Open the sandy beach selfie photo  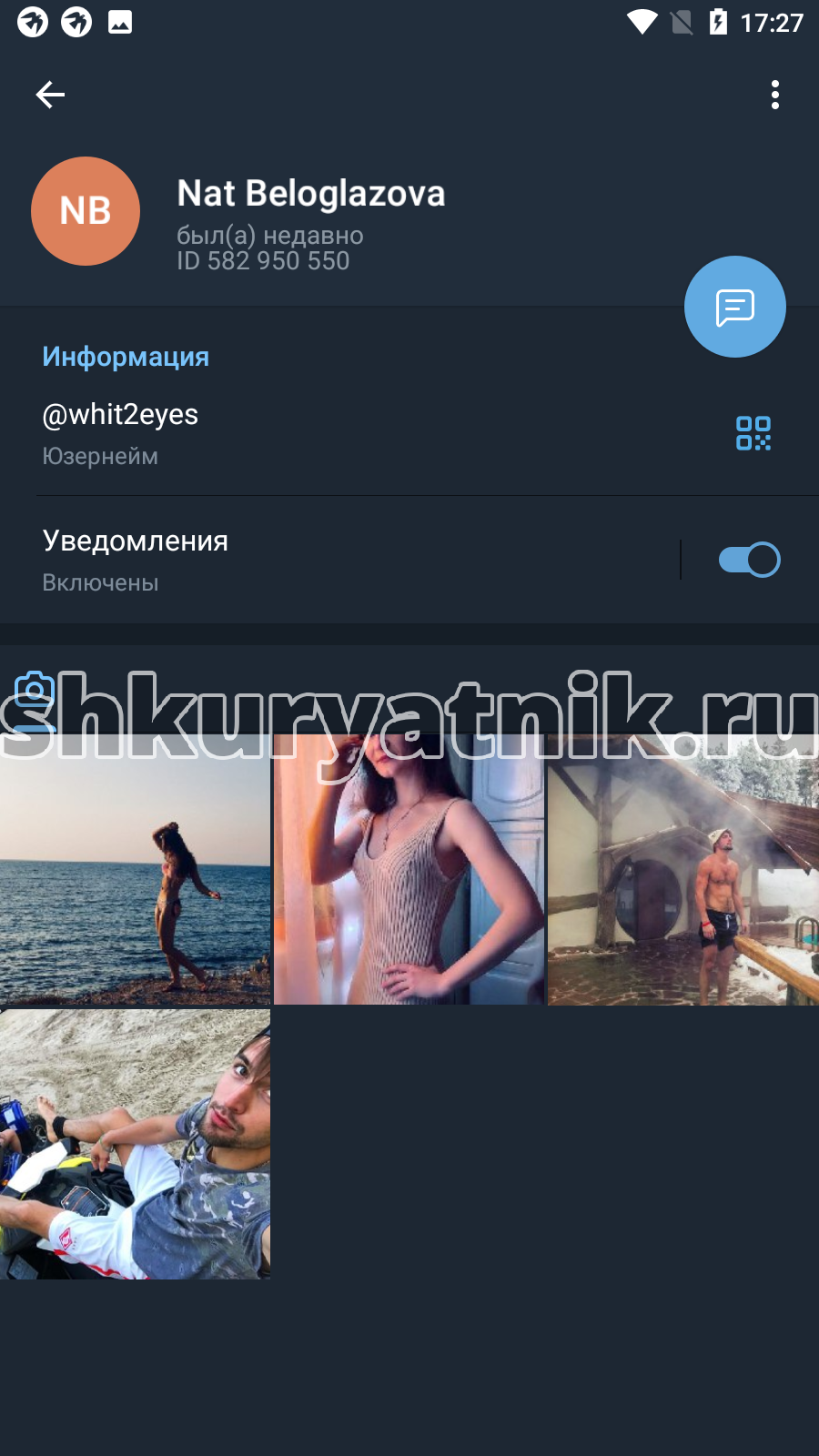coord(135,1144)
